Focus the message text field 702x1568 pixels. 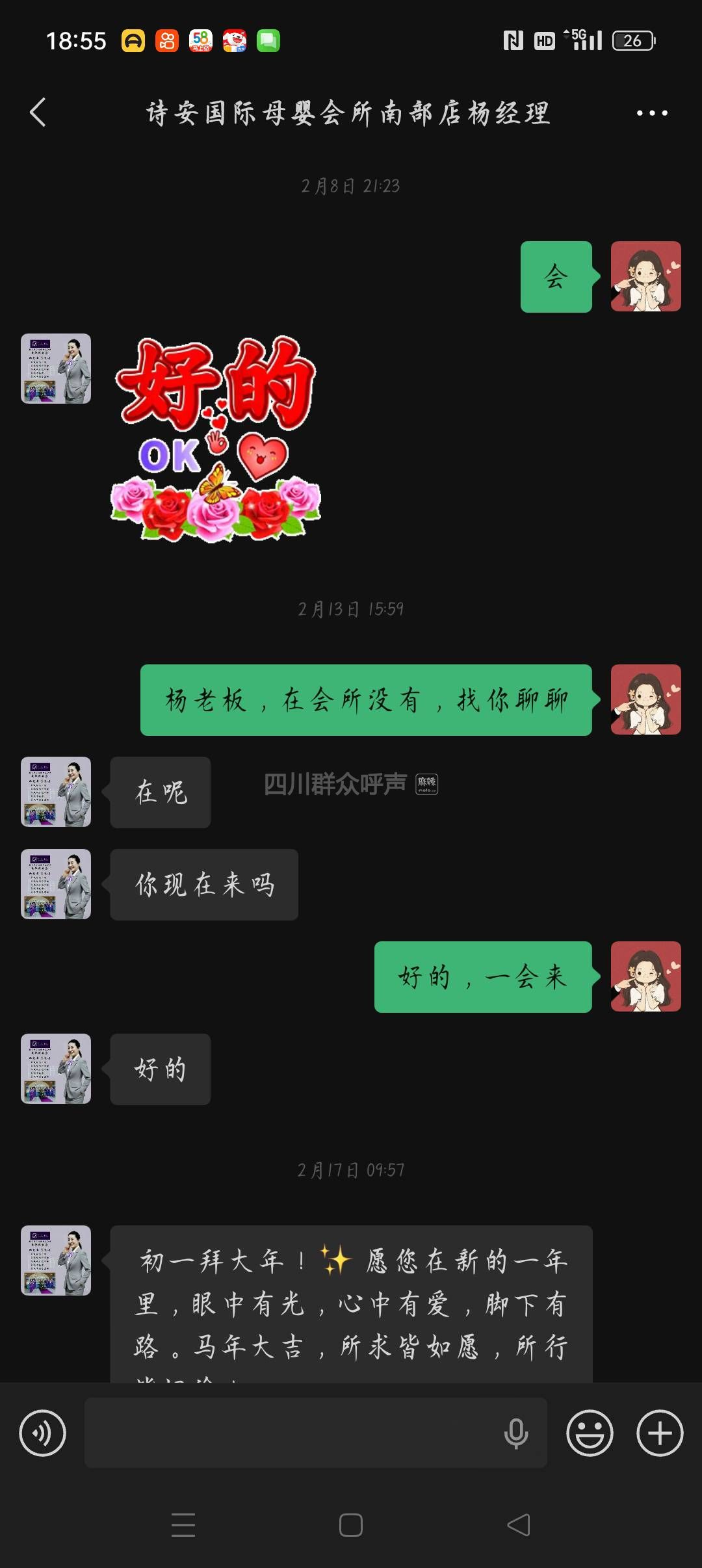click(x=292, y=1433)
